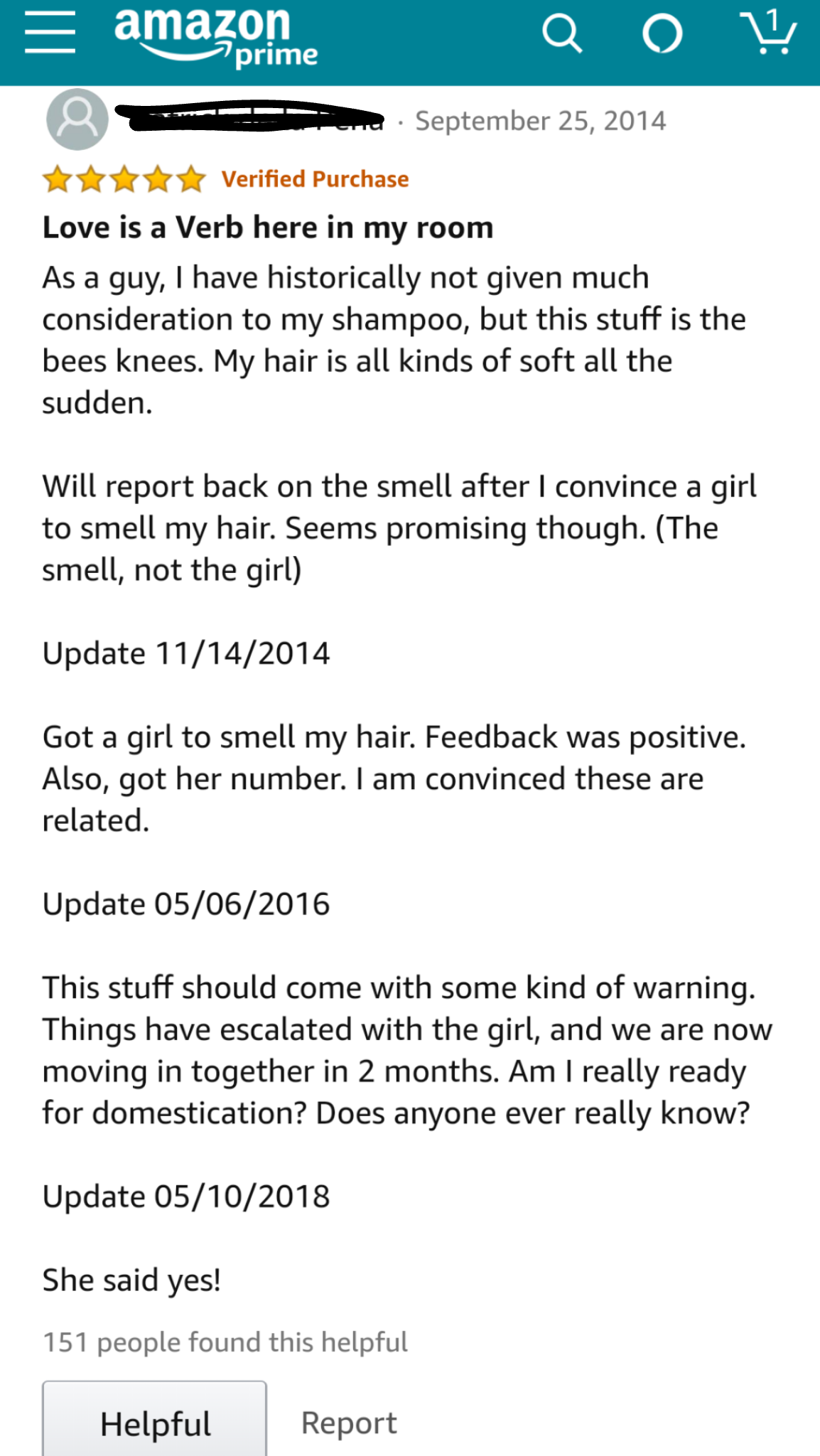Tap the 'Update 05/10/2018' heading

186,1196
